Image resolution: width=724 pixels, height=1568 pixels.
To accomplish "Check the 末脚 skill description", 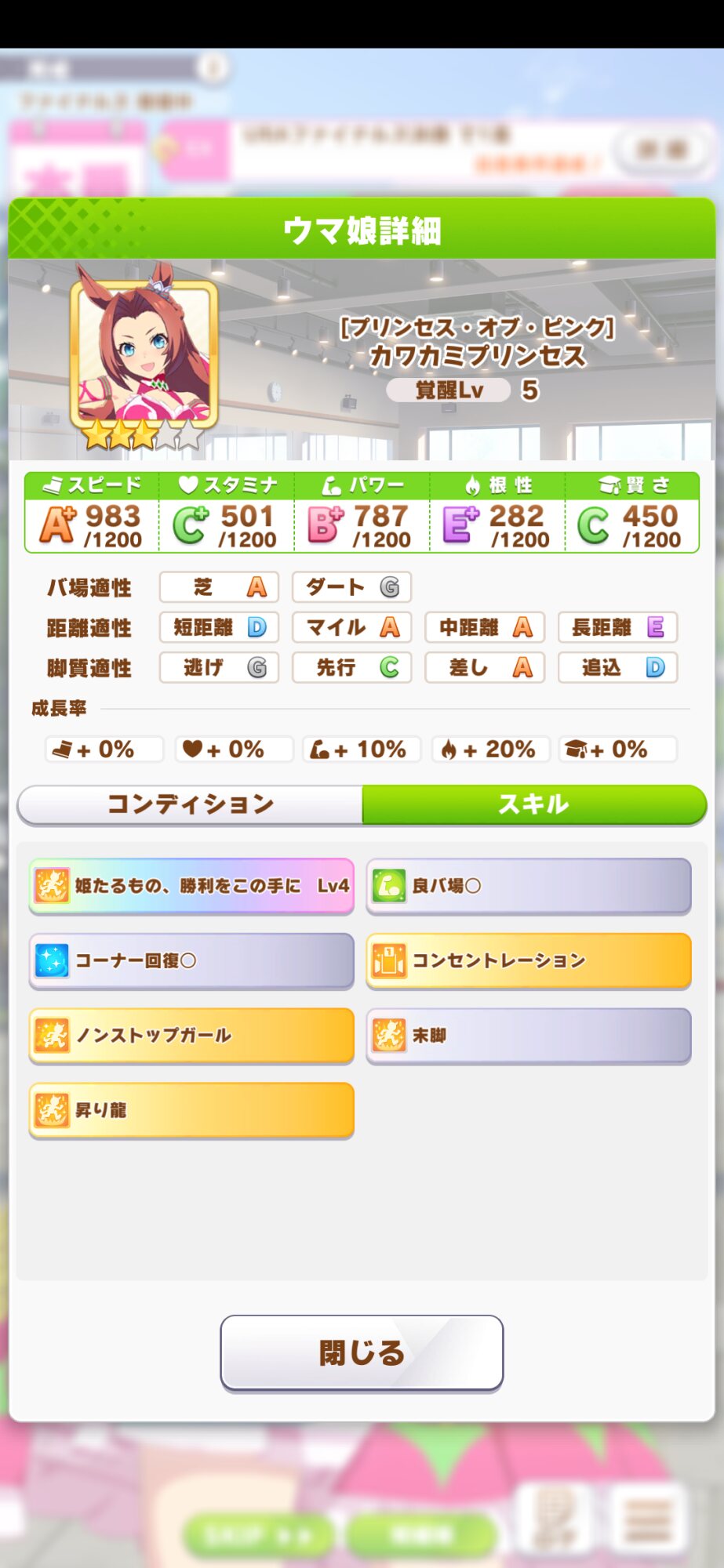I will (x=528, y=1035).
